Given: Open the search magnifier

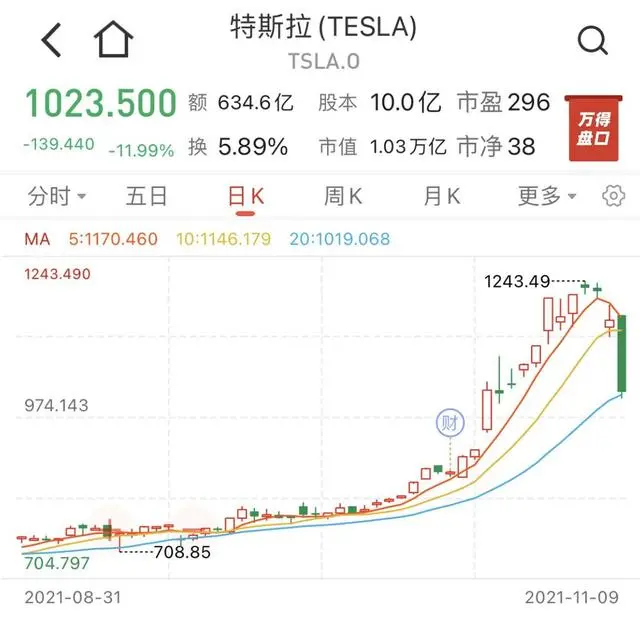Looking at the screenshot, I should pyautogui.click(x=593, y=40).
